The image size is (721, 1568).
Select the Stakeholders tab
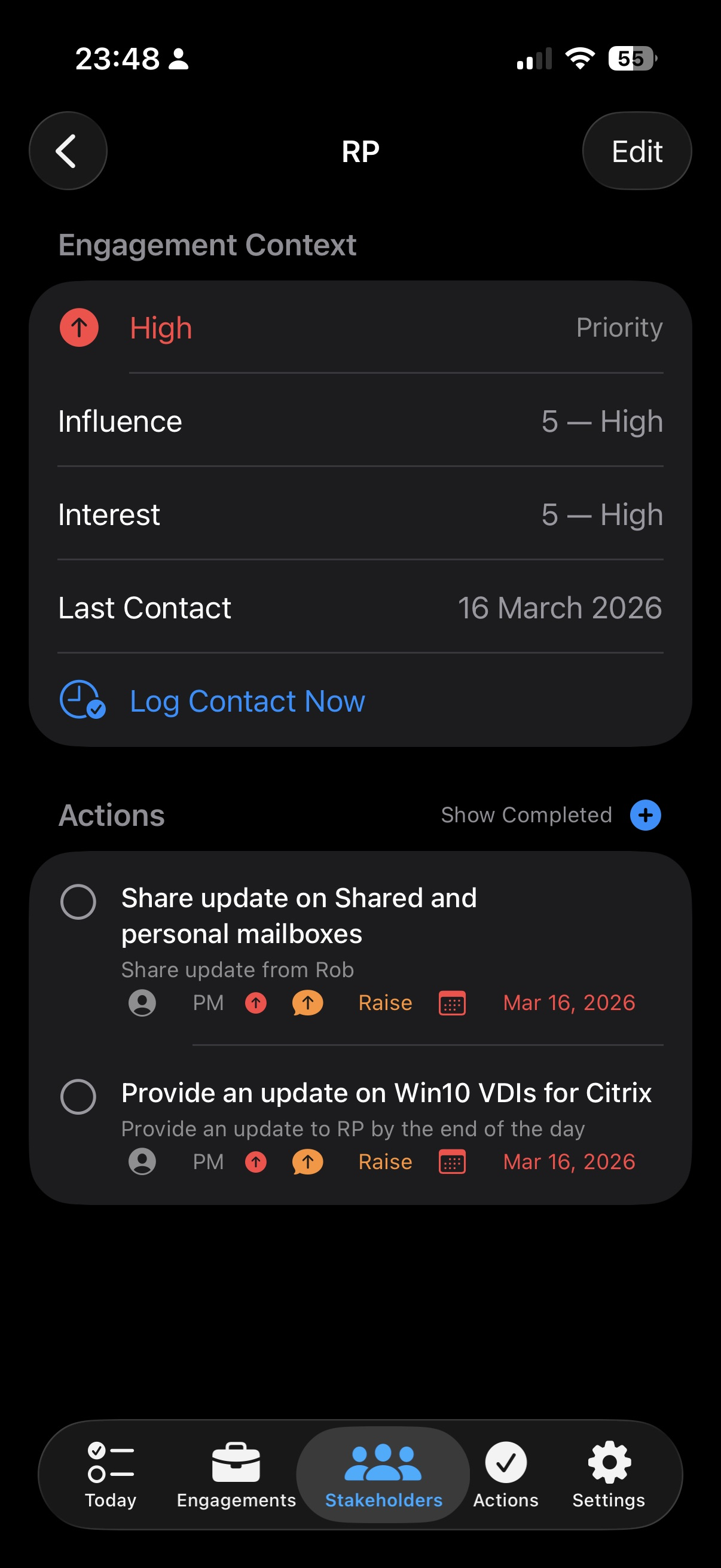pyautogui.click(x=383, y=1474)
